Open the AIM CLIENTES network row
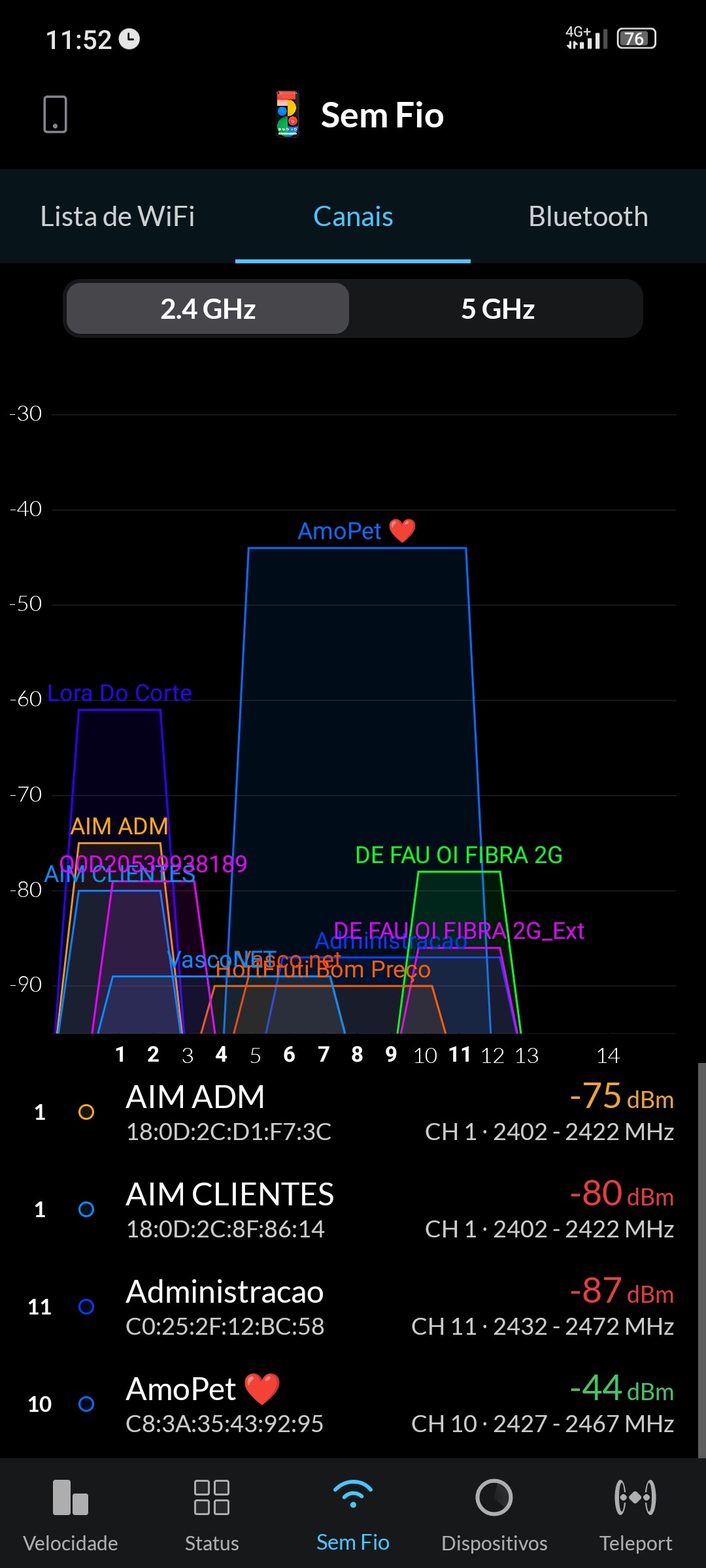 pos(353,1210)
